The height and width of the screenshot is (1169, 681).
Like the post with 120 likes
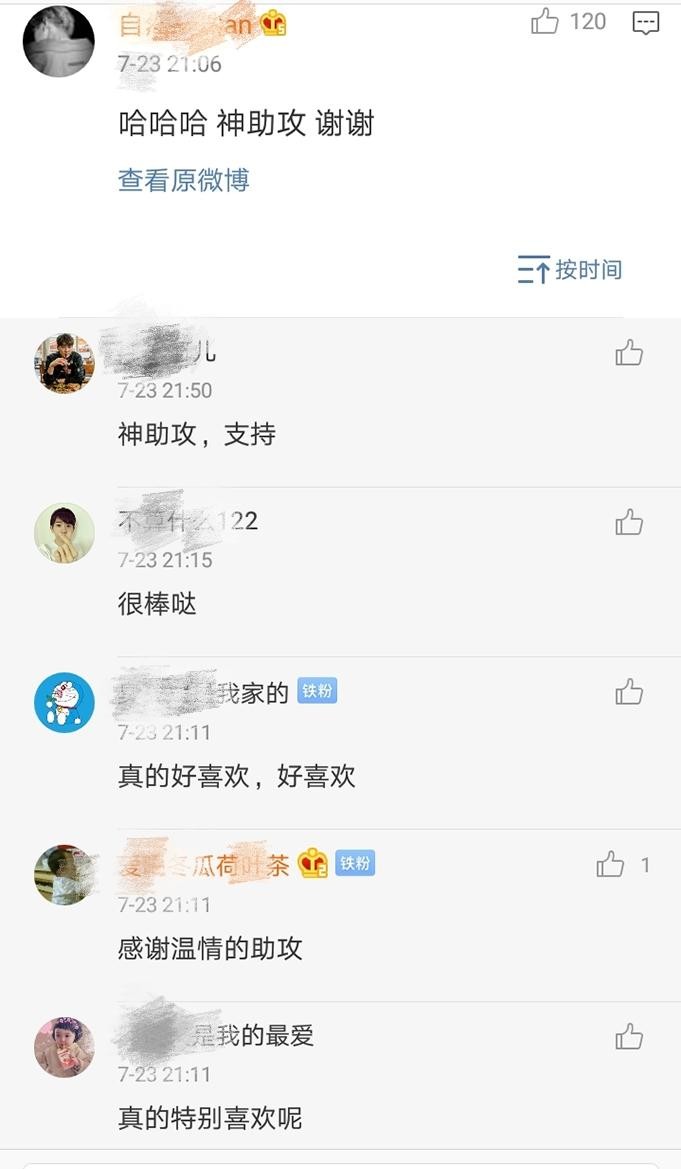tap(546, 21)
